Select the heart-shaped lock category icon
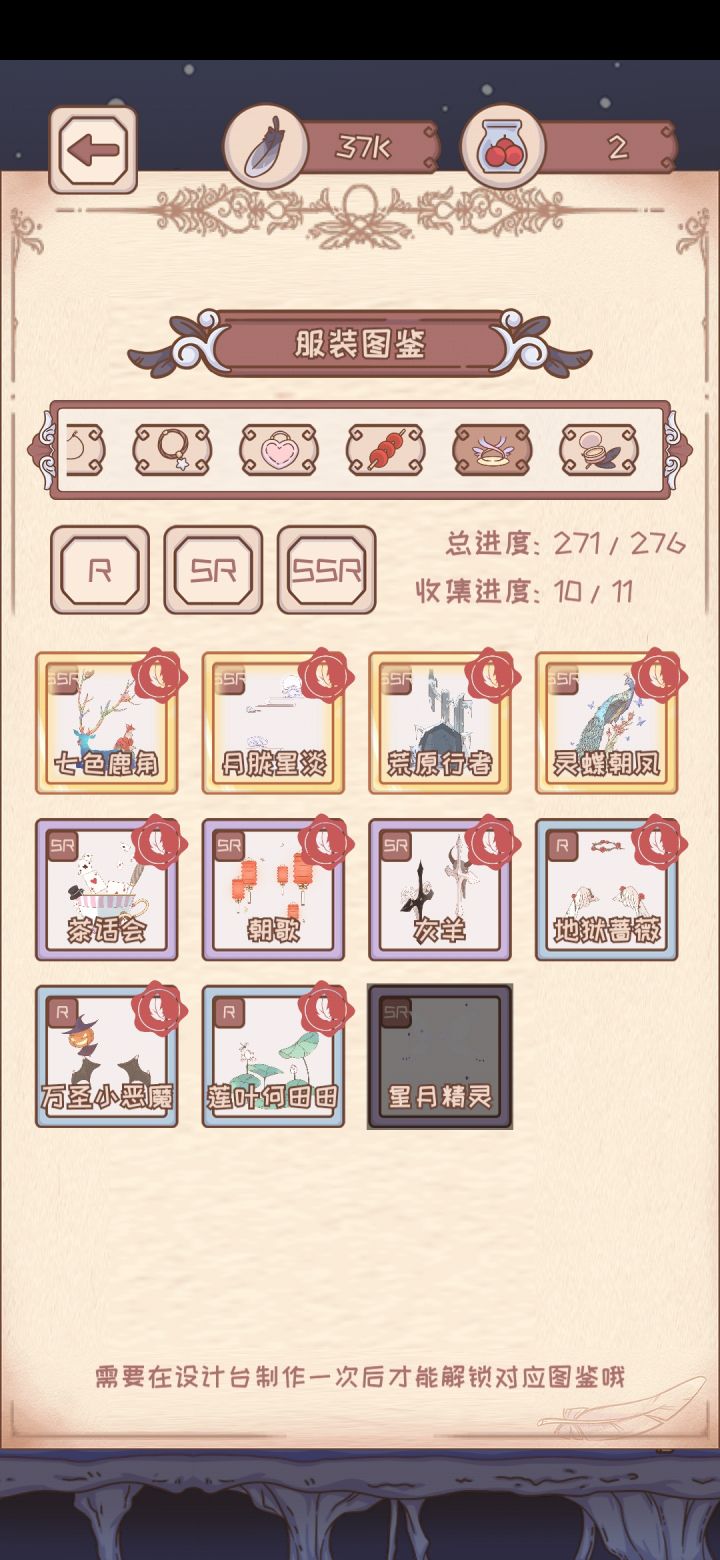Screen dimensions: 720x1560 [277, 450]
